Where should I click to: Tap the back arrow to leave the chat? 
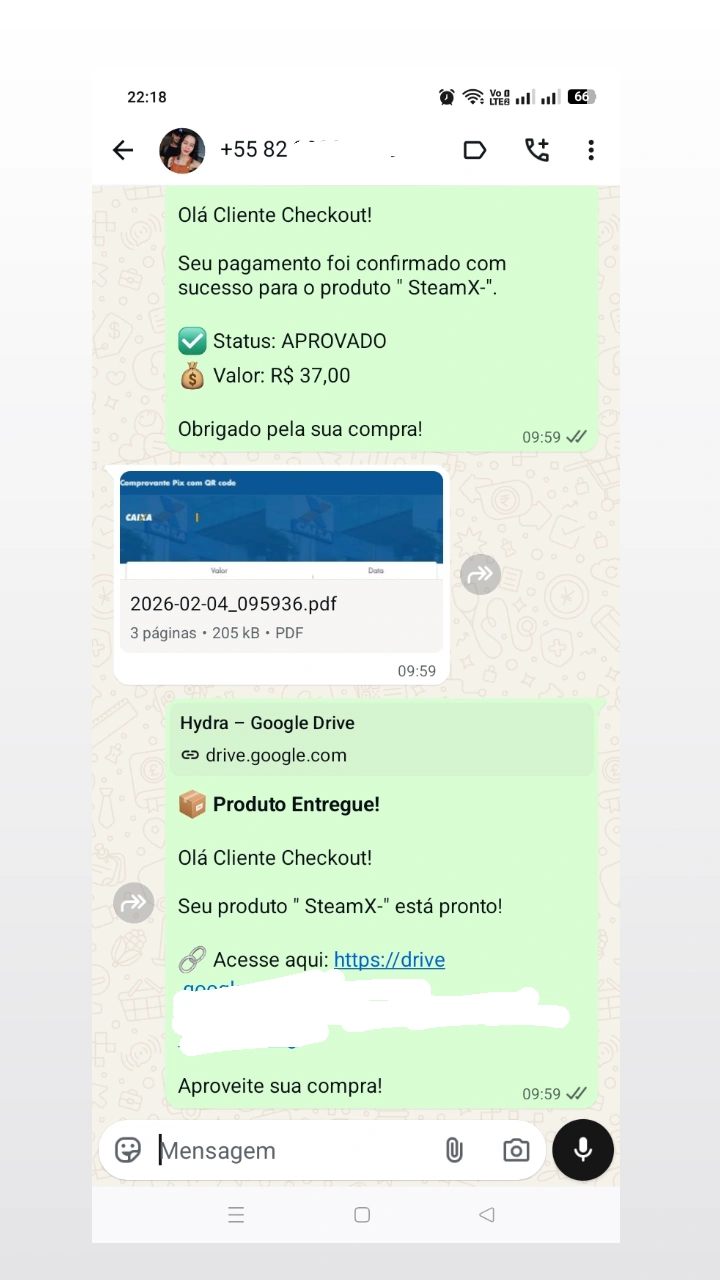pos(122,149)
